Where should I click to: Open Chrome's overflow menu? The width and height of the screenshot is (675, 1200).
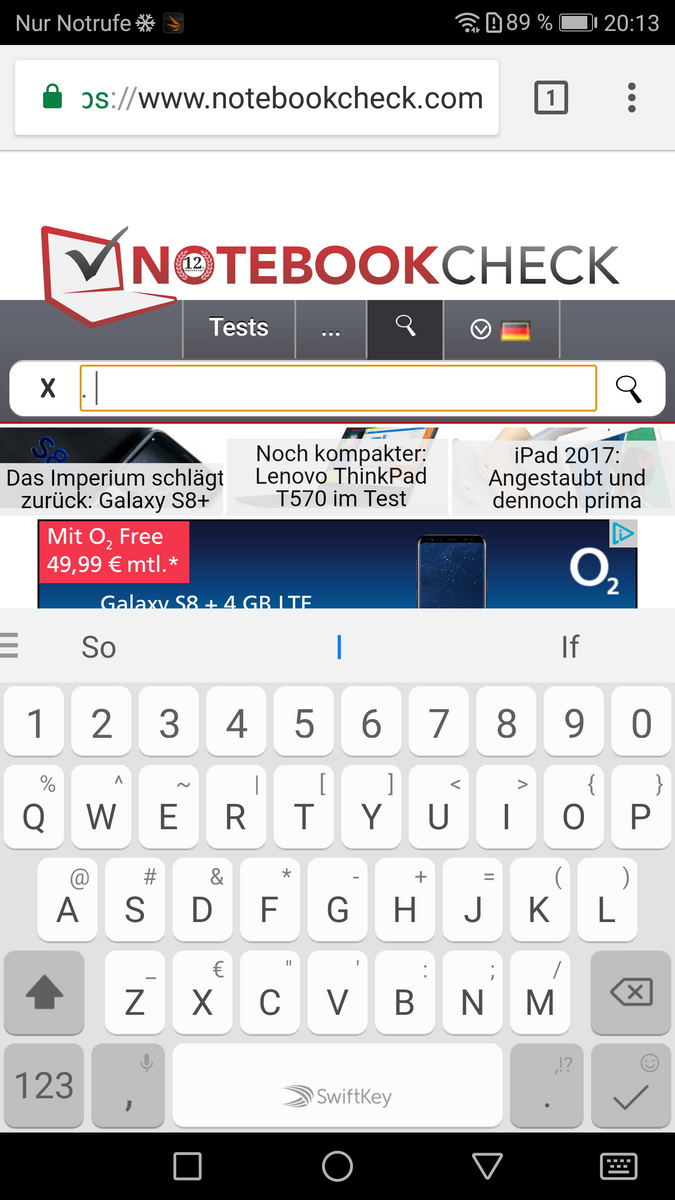(x=631, y=98)
